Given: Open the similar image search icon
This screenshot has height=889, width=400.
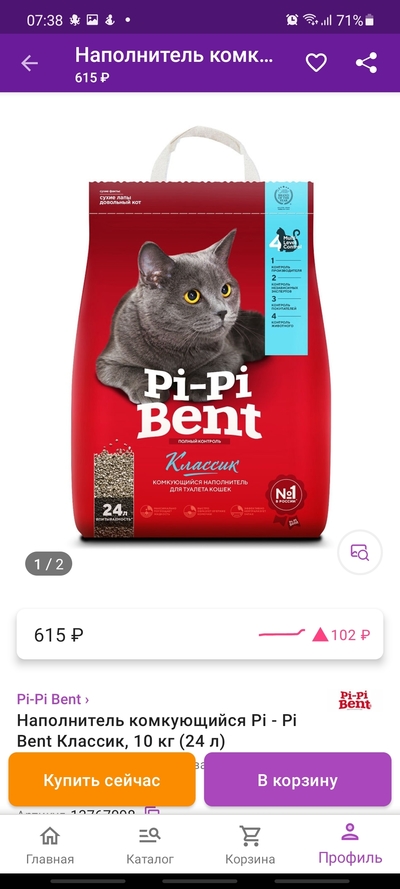Looking at the screenshot, I should (x=360, y=552).
